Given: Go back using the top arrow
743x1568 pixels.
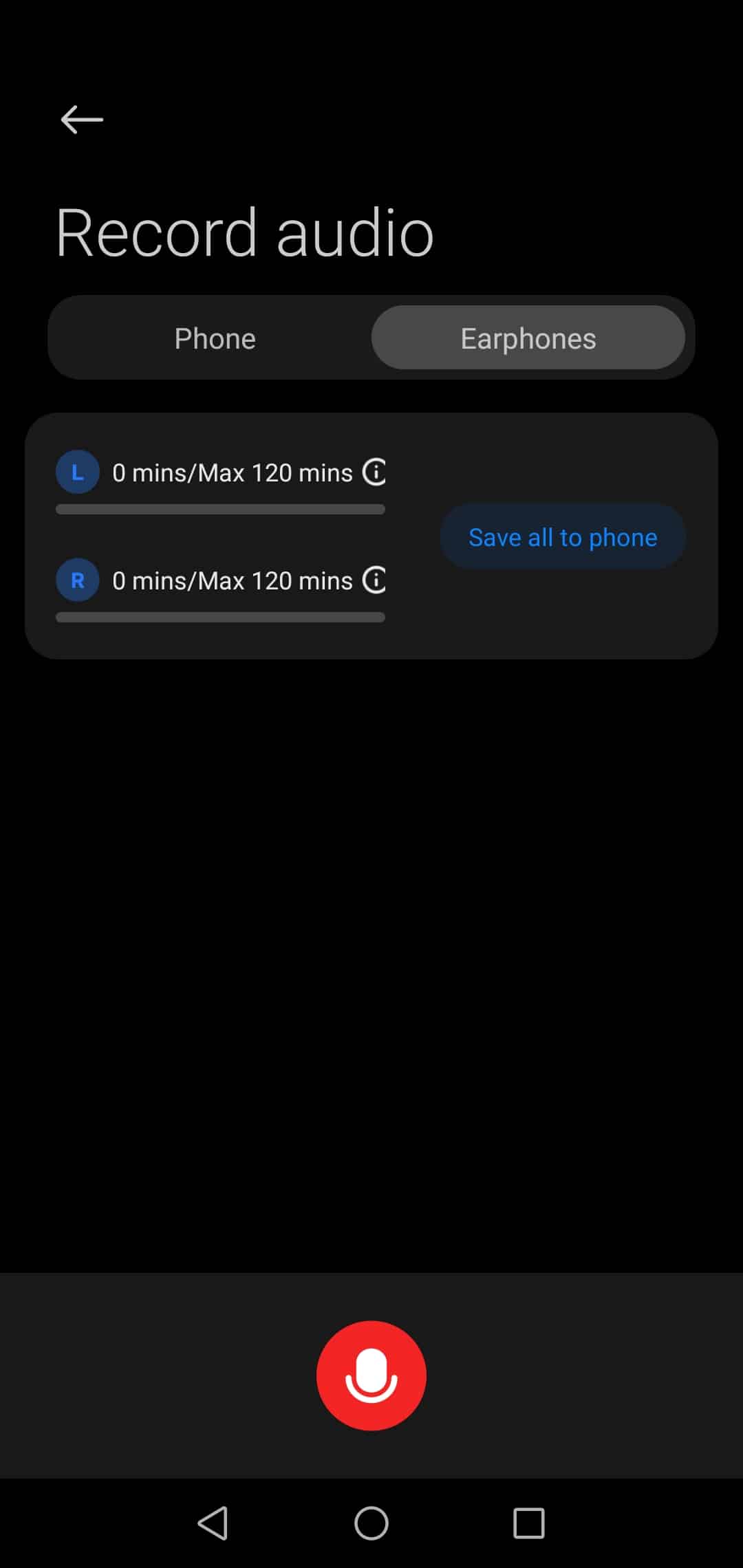Looking at the screenshot, I should (82, 120).
